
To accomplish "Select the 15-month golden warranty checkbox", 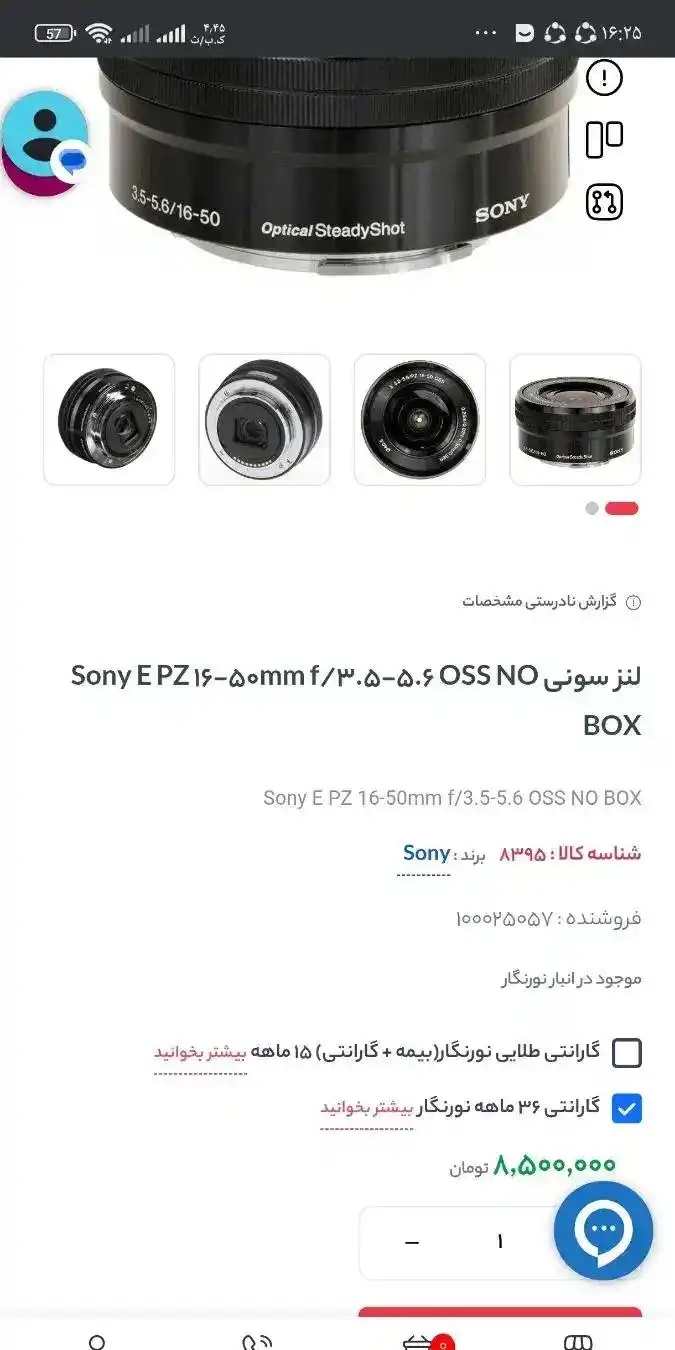I will click(627, 1053).
